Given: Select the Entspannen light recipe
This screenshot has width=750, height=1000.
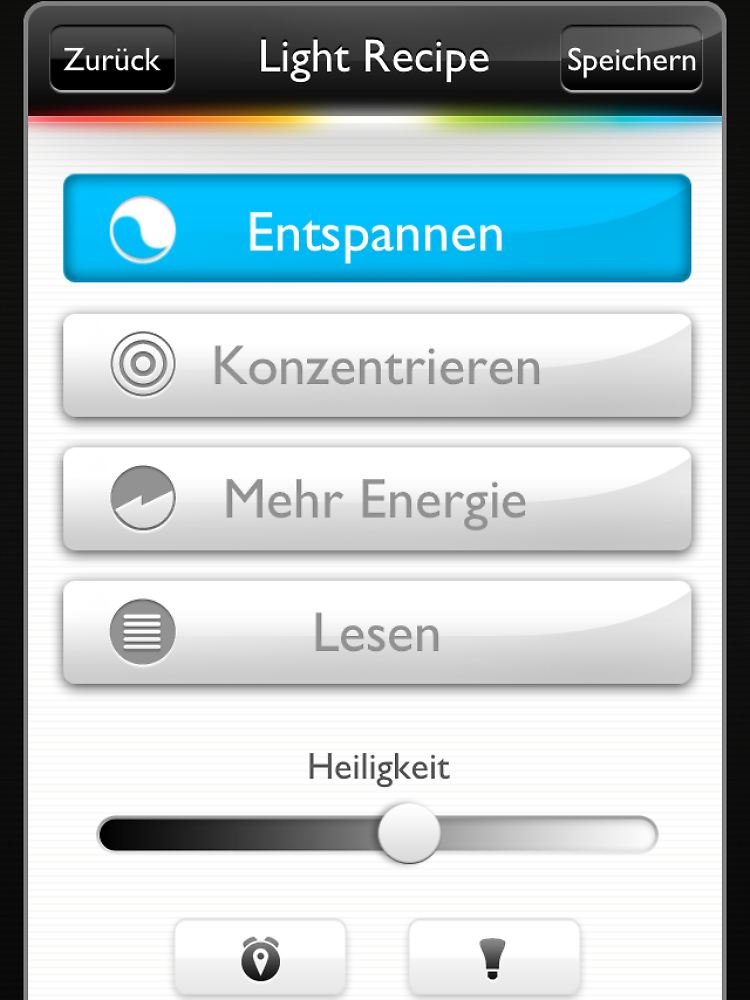Looking at the screenshot, I should tap(377, 229).
